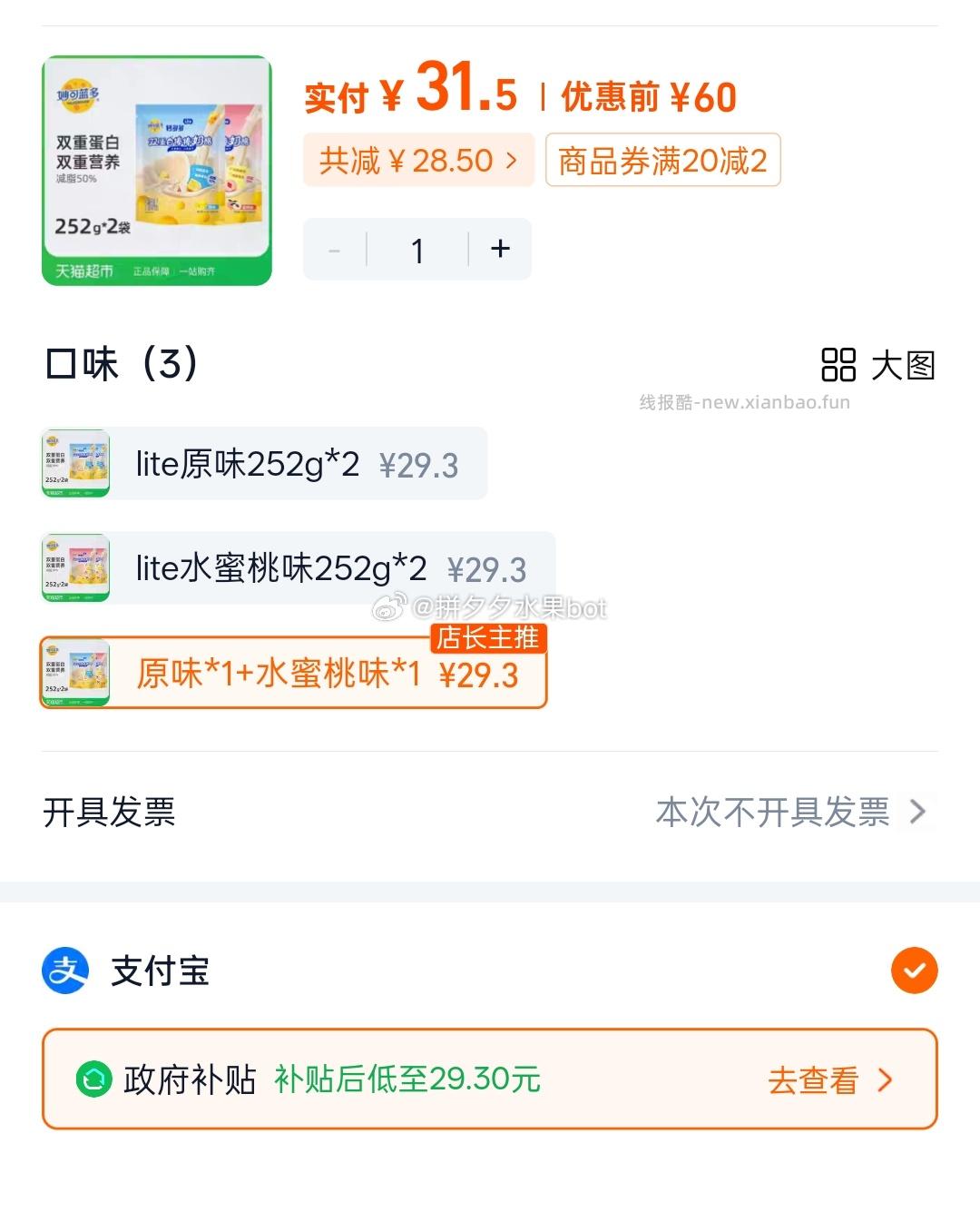
Task: Click the 原味*1+水蜜桃味*1 option thumbnail
Action: click(73, 674)
